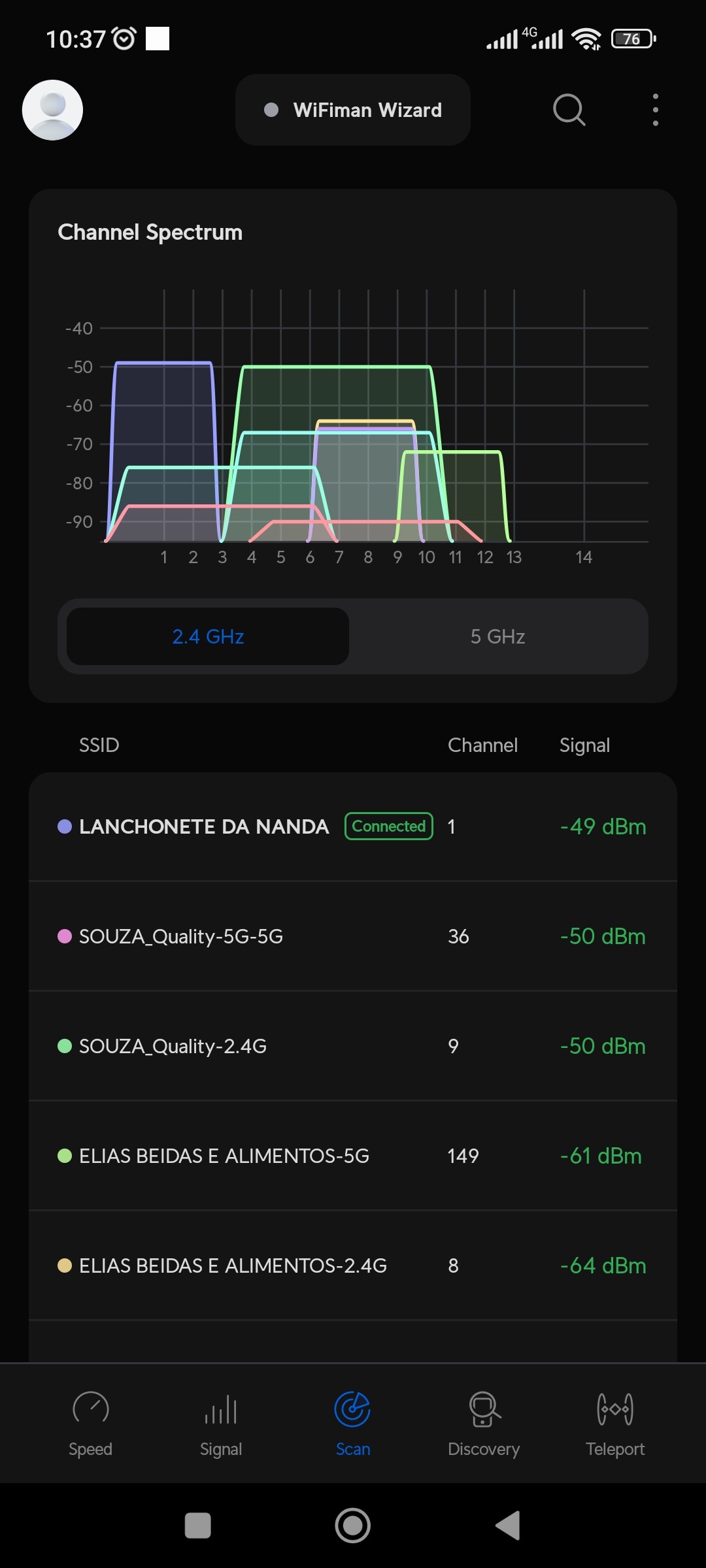Open the profile avatar

coord(52,110)
